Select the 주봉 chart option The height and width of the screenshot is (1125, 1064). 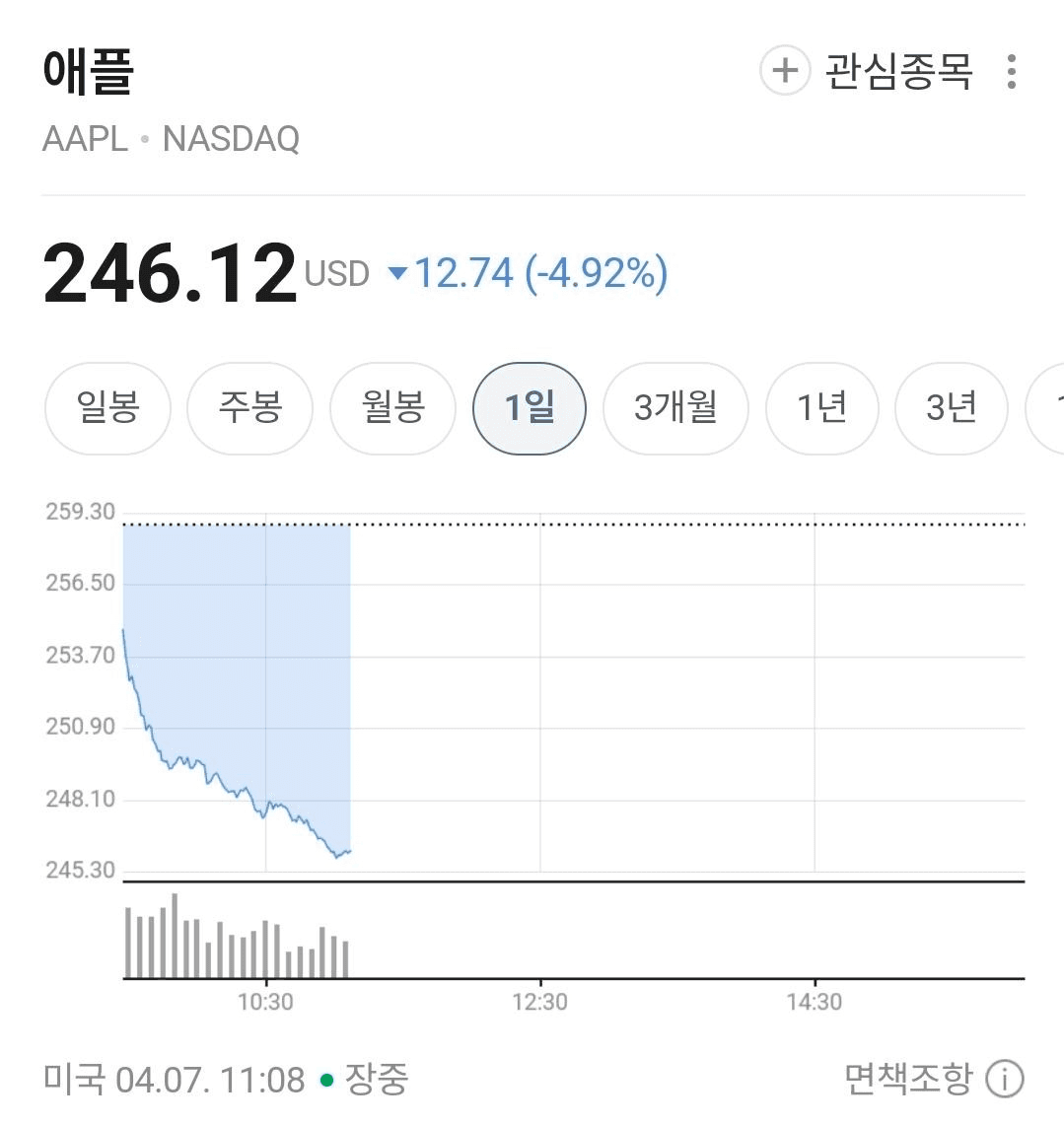pos(249,408)
